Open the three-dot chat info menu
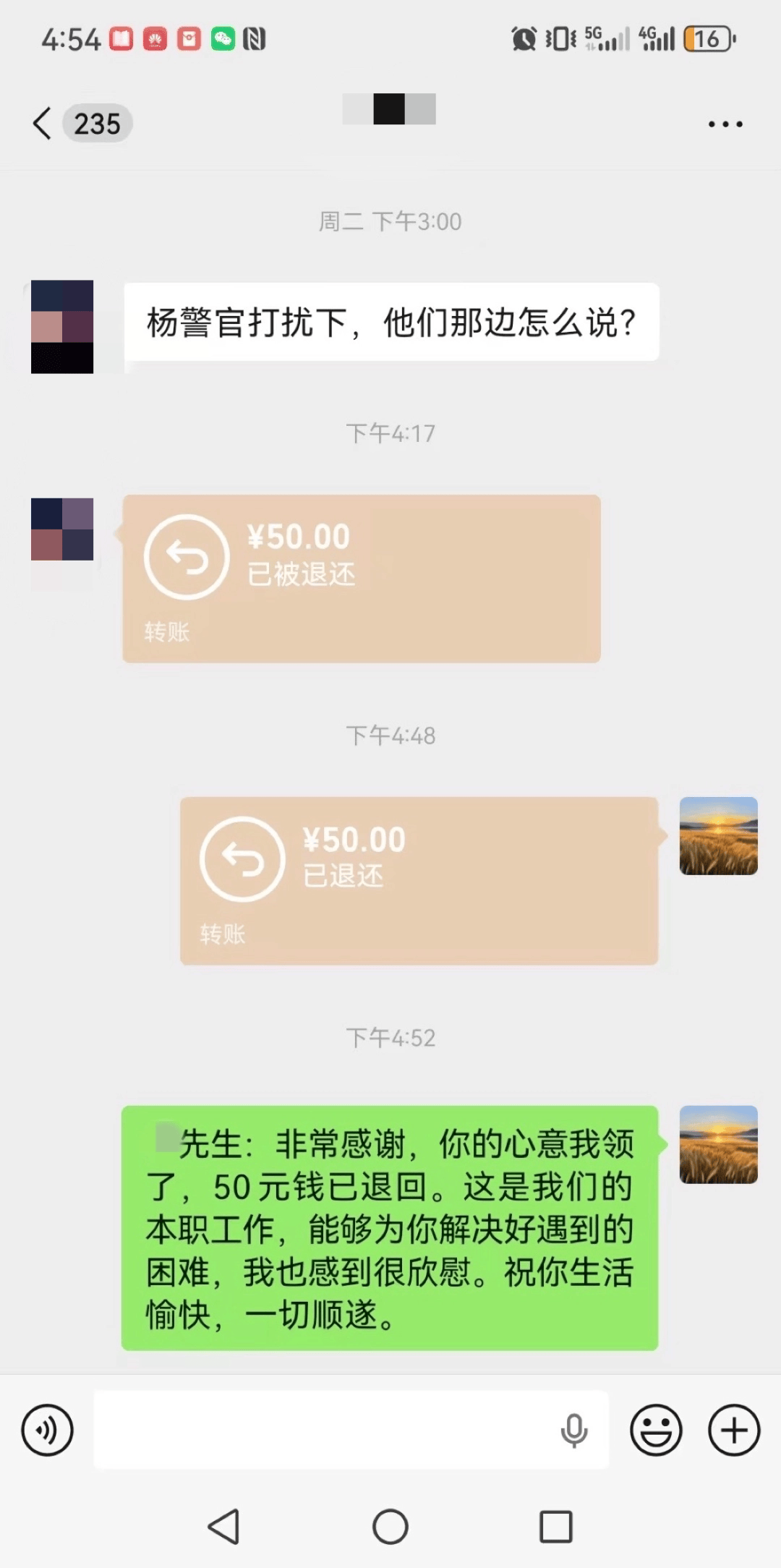The width and height of the screenshot is (781, 1568). [725, 124]
